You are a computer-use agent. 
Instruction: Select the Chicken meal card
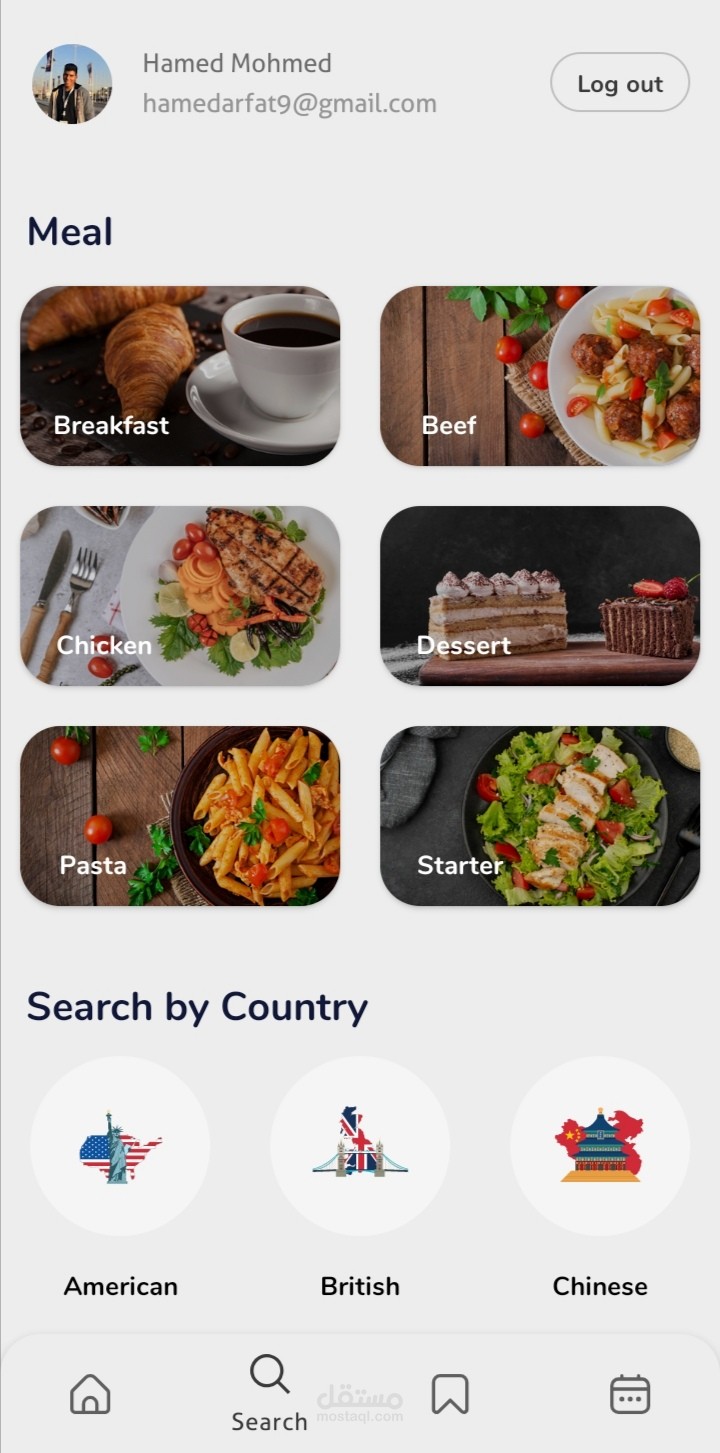(180, 596)
